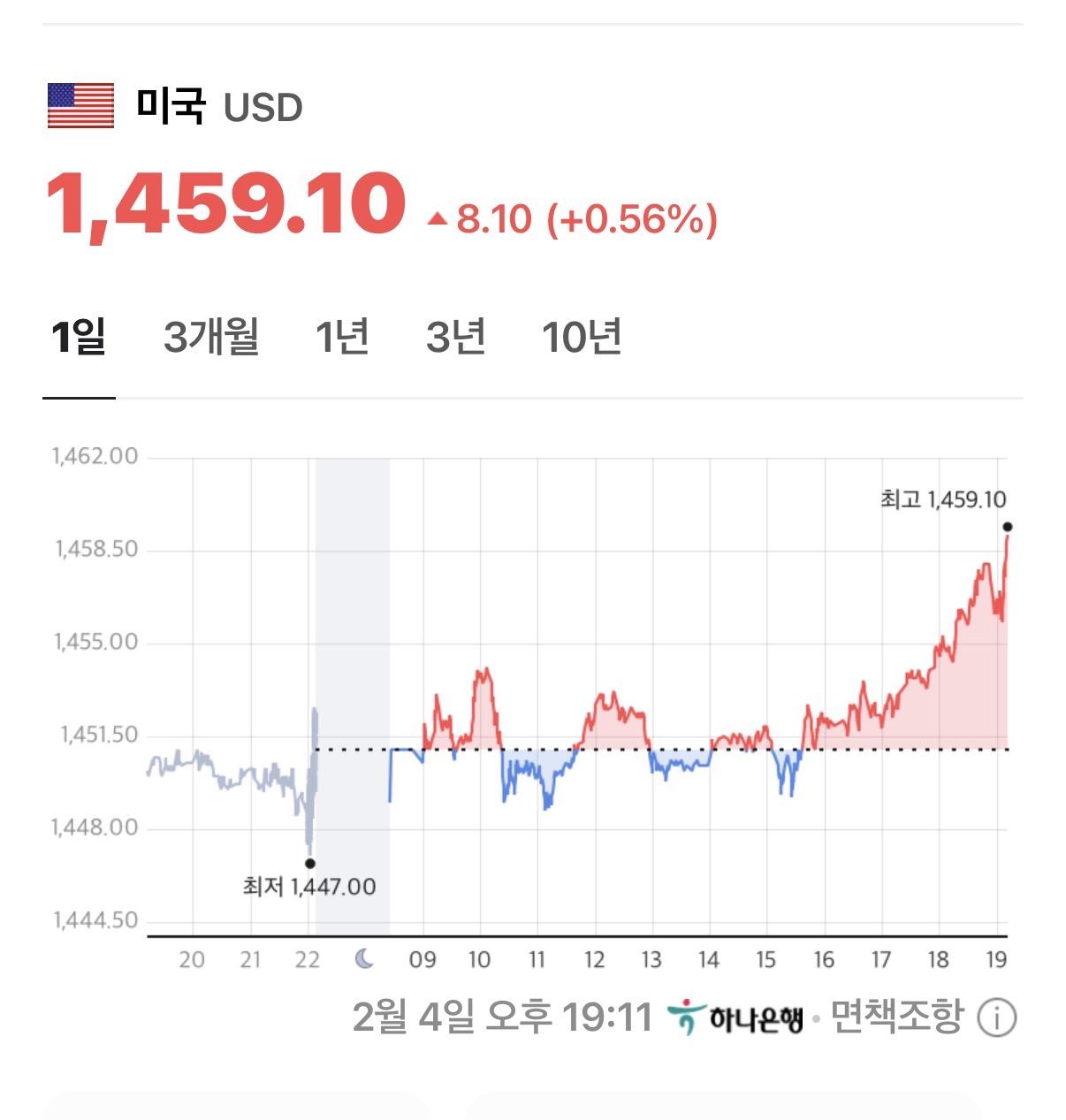The width and height of the screenshot is (1066, 1120).
Task: Click the 최저 1,447.00 marker dot
Action: click(309, 864)
